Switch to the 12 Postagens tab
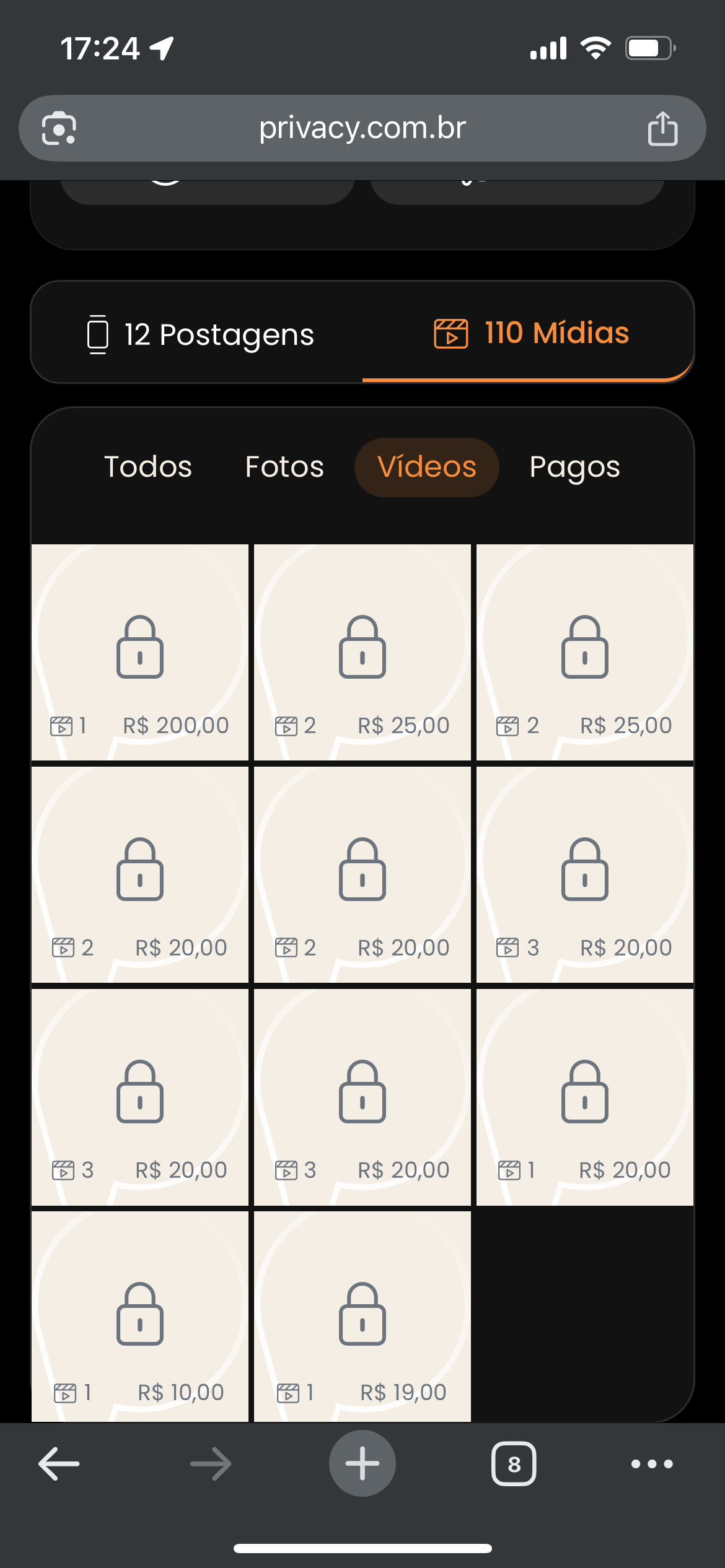 pos(200,334)
